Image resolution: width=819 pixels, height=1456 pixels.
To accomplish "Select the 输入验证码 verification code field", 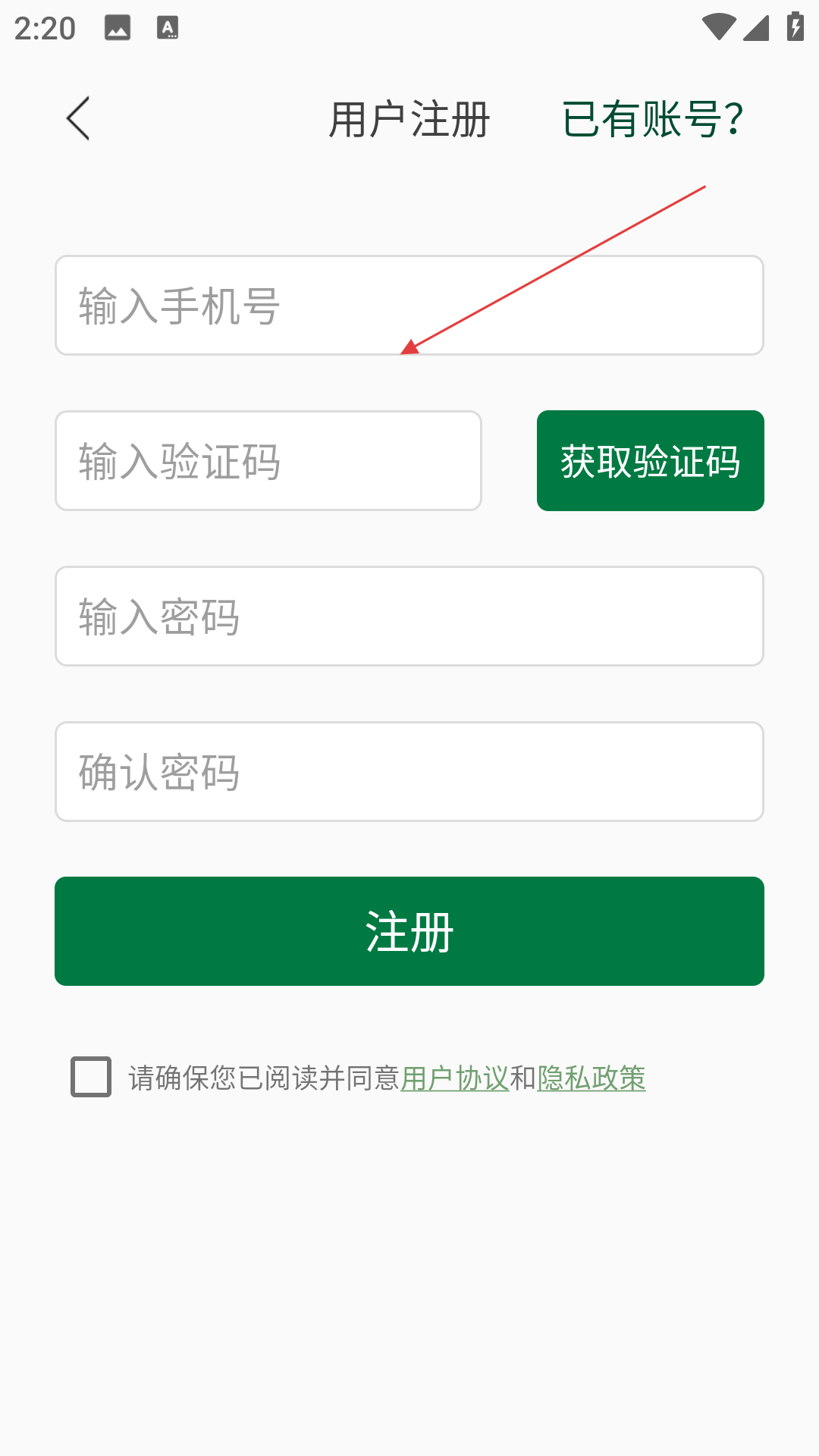I will tap(268, 460).
